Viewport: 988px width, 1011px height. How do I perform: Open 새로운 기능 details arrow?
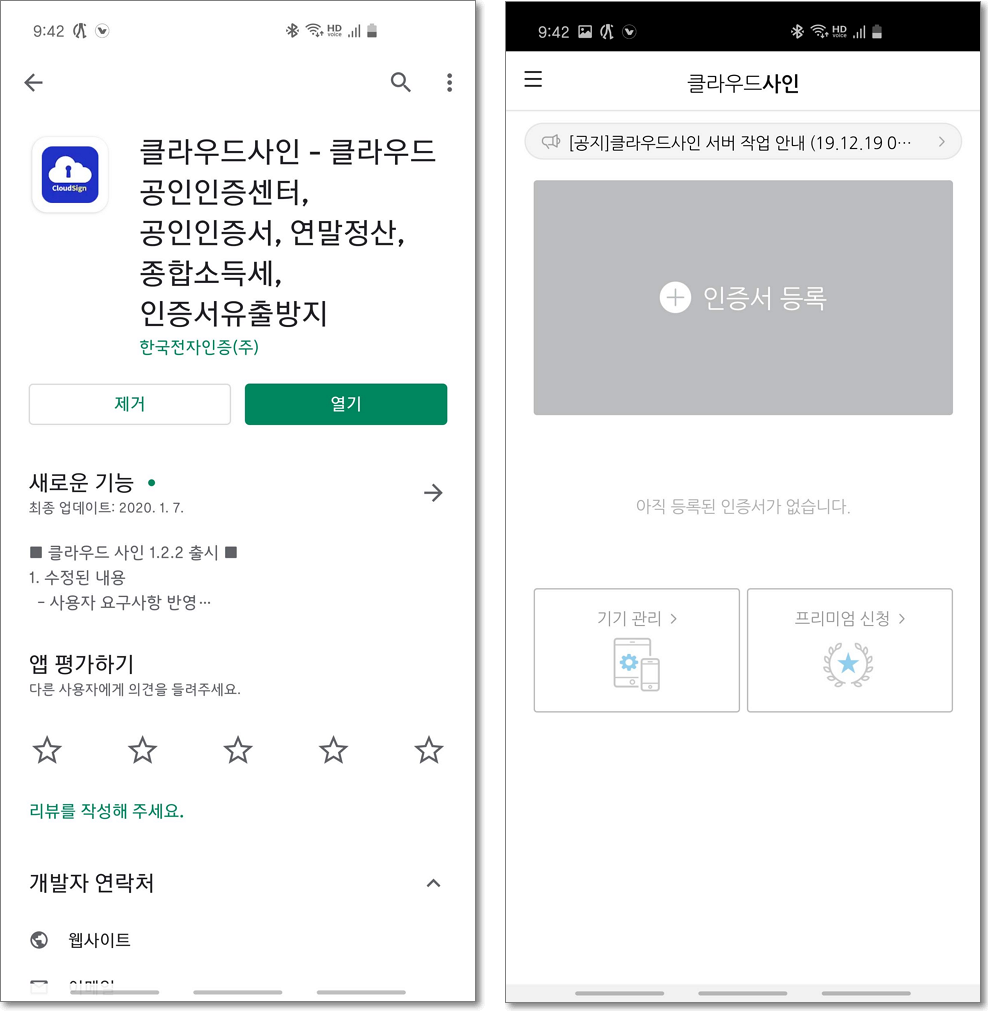[433, 492]
